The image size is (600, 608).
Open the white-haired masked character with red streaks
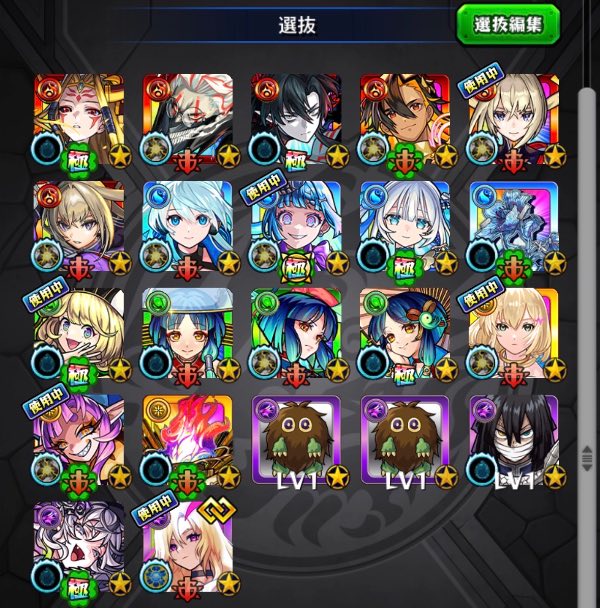coord(188,118)
